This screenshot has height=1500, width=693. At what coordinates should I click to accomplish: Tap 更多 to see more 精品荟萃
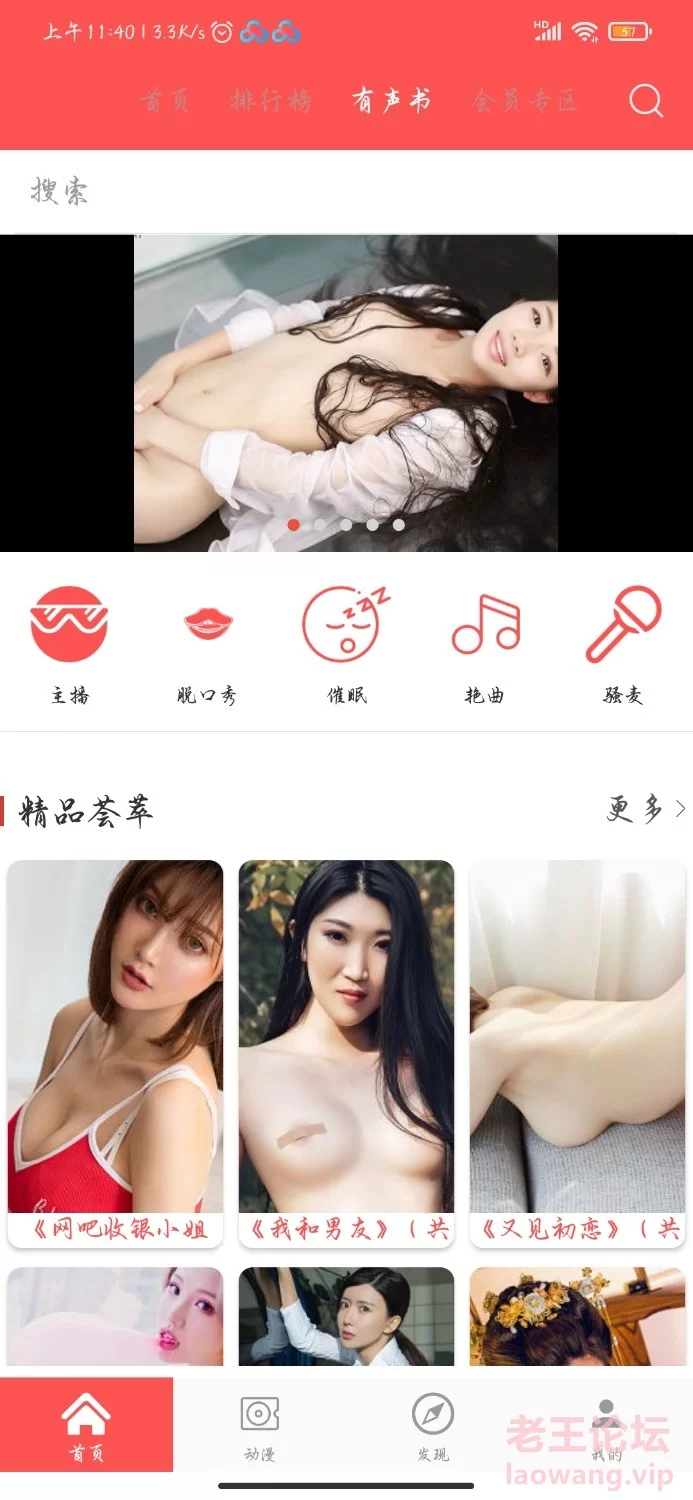[x=646, y=809]
